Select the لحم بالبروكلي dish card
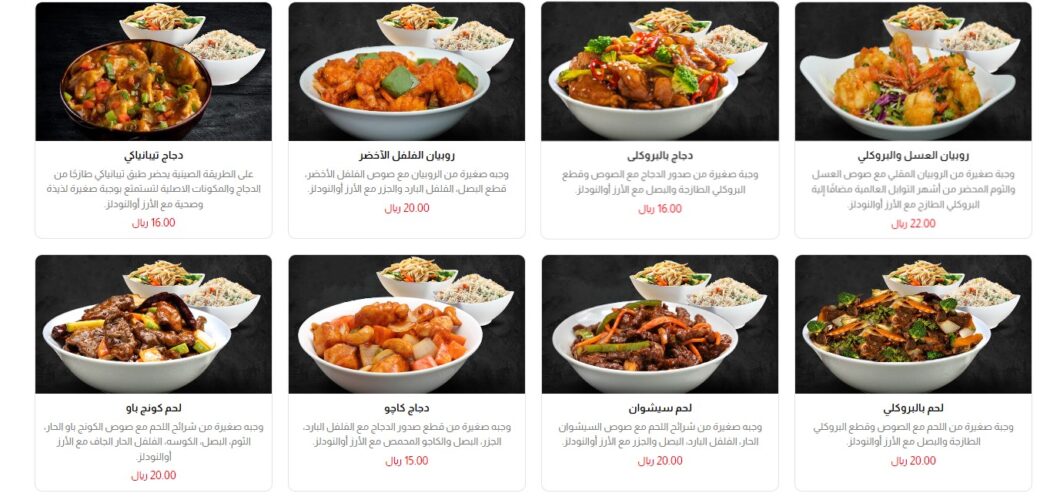 912,372
